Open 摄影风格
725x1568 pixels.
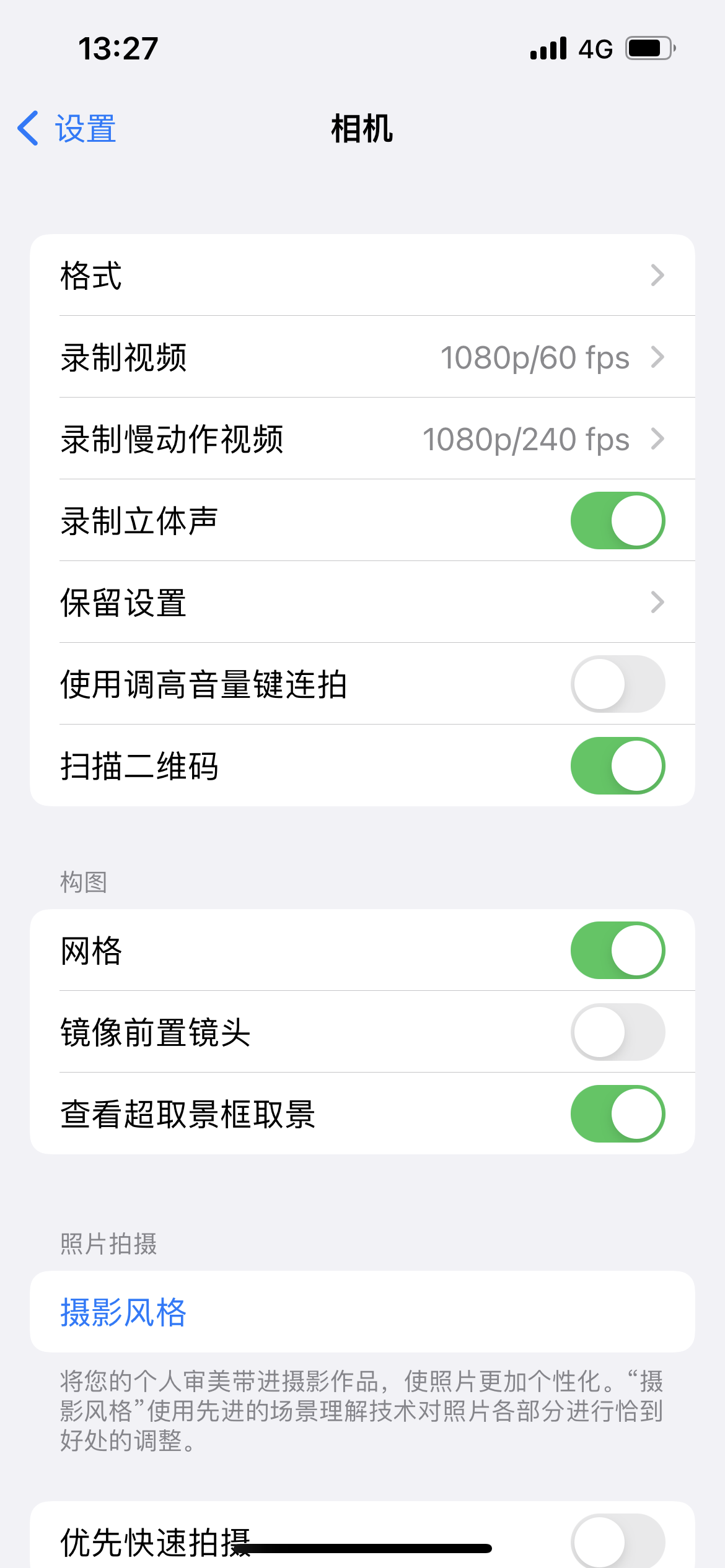pyautogui.click(x=123, y=1312)
